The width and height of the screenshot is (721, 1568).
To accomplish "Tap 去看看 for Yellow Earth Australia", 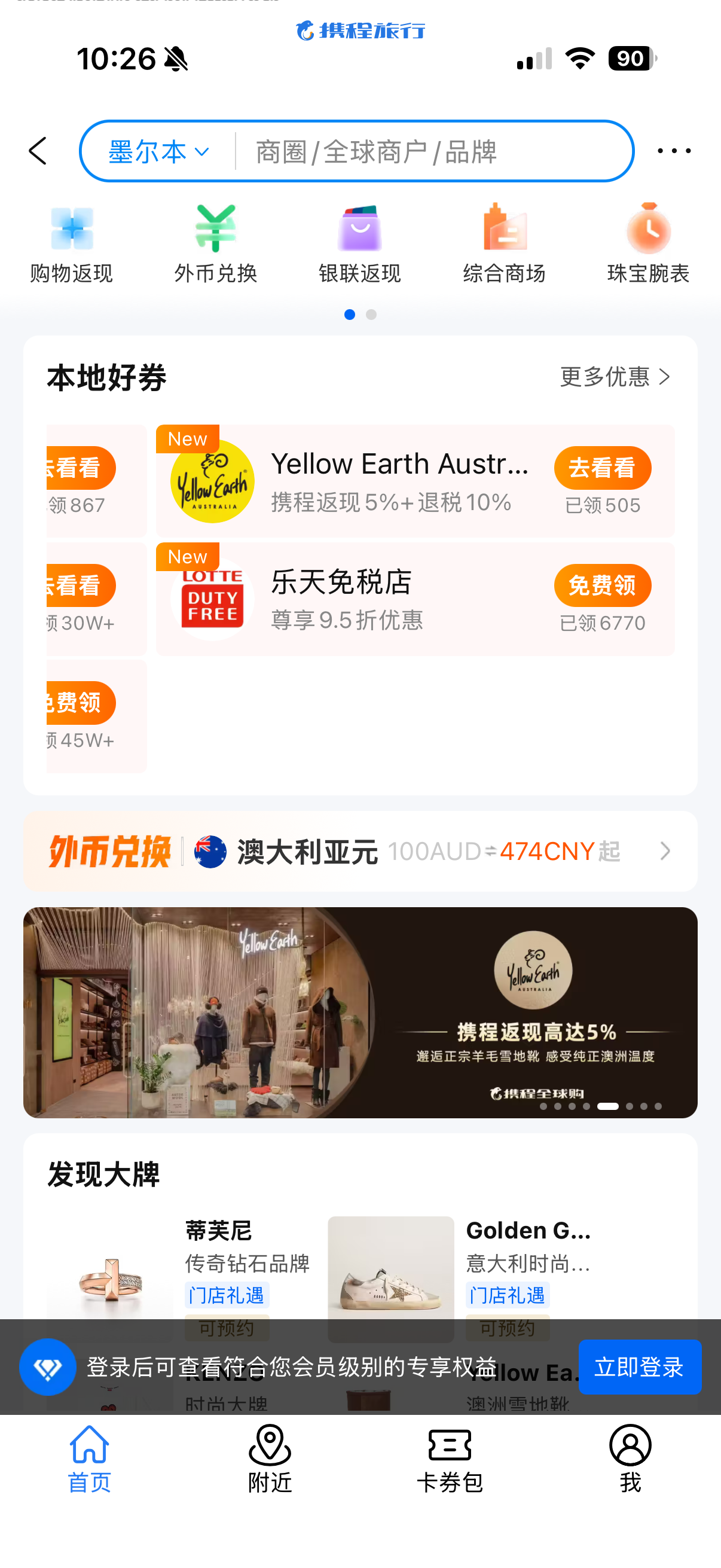I will [602, 468].
